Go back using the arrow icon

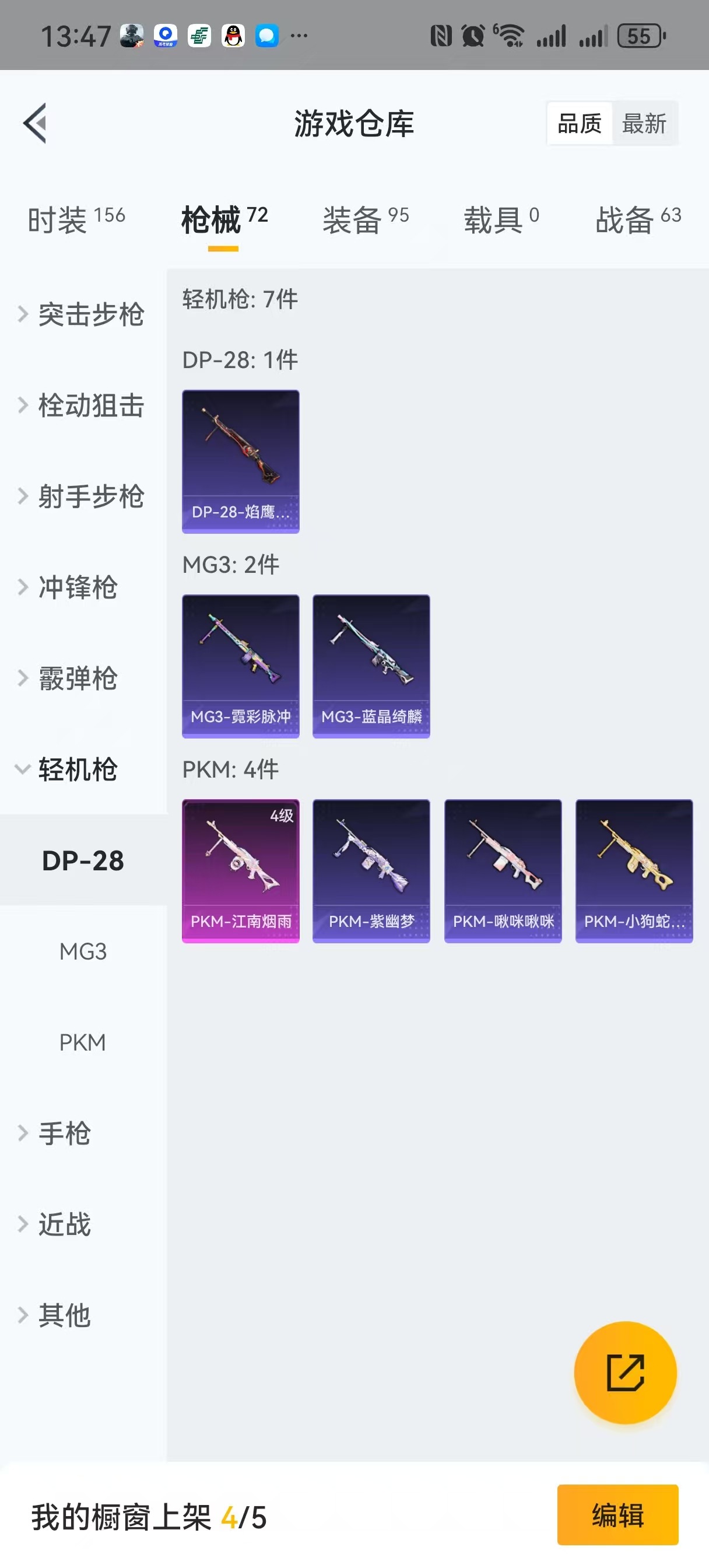(x=36, y=124)
